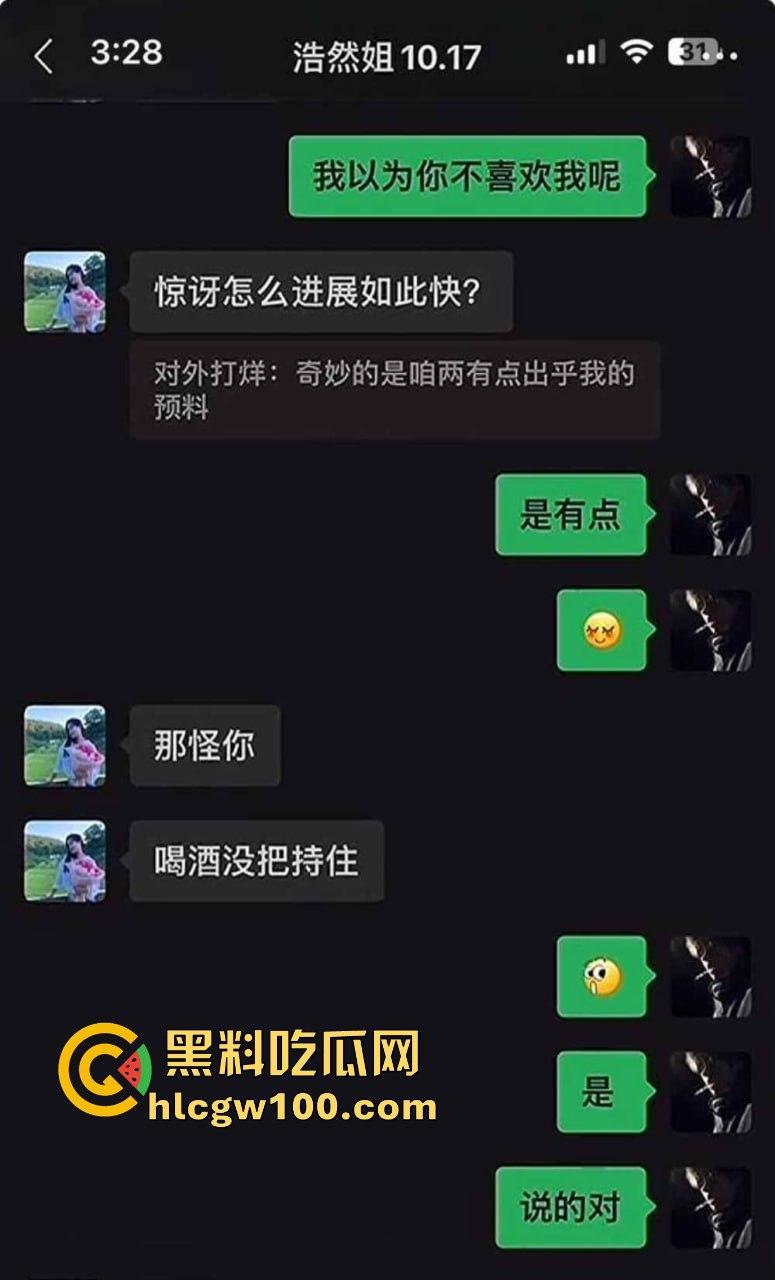The height and width of the screenshot is (1280, 775).
Task: Tap the short green bubble 是
Action: [601, 1090]
